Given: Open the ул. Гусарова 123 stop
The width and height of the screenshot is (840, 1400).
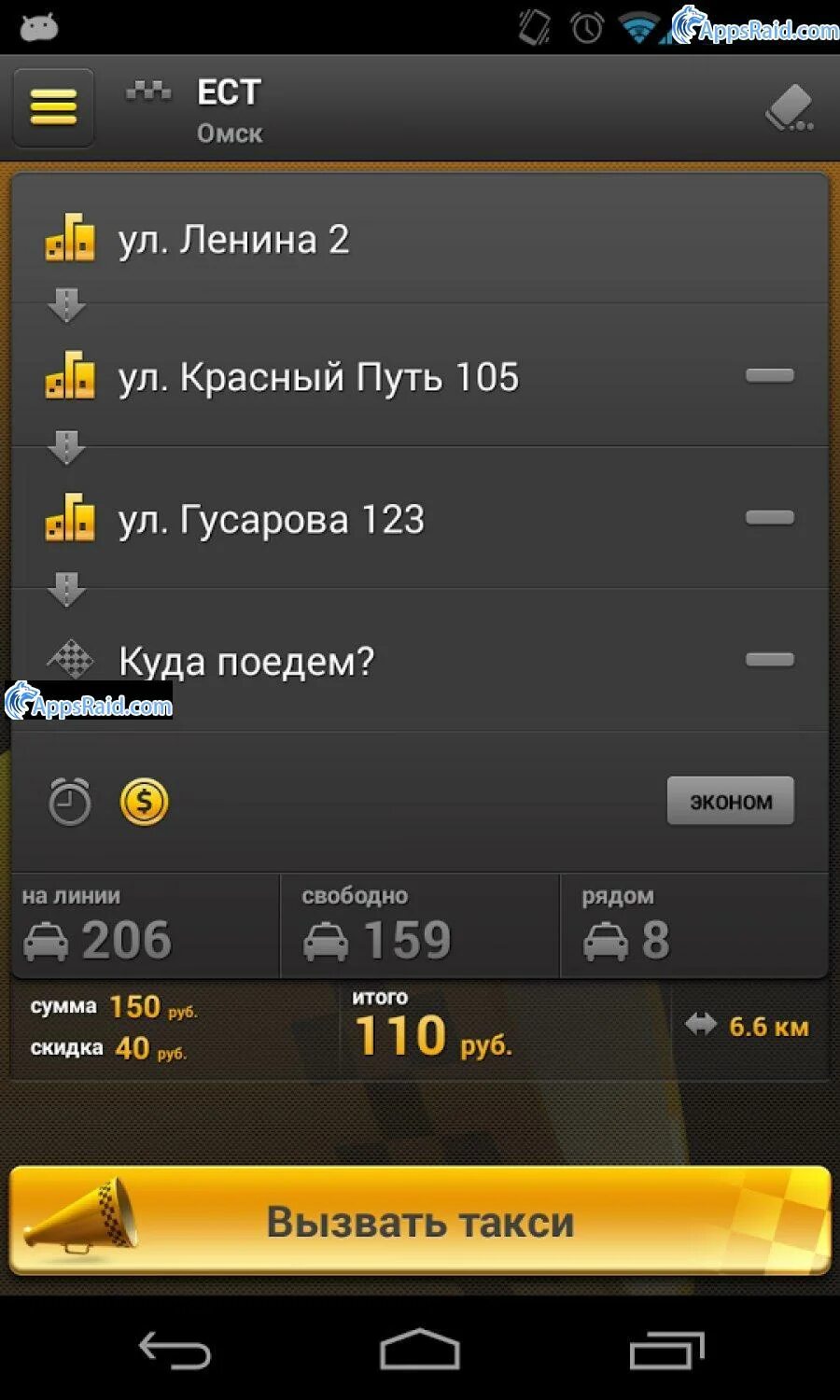Looking at the screenshot, I should tap(271, 520).
